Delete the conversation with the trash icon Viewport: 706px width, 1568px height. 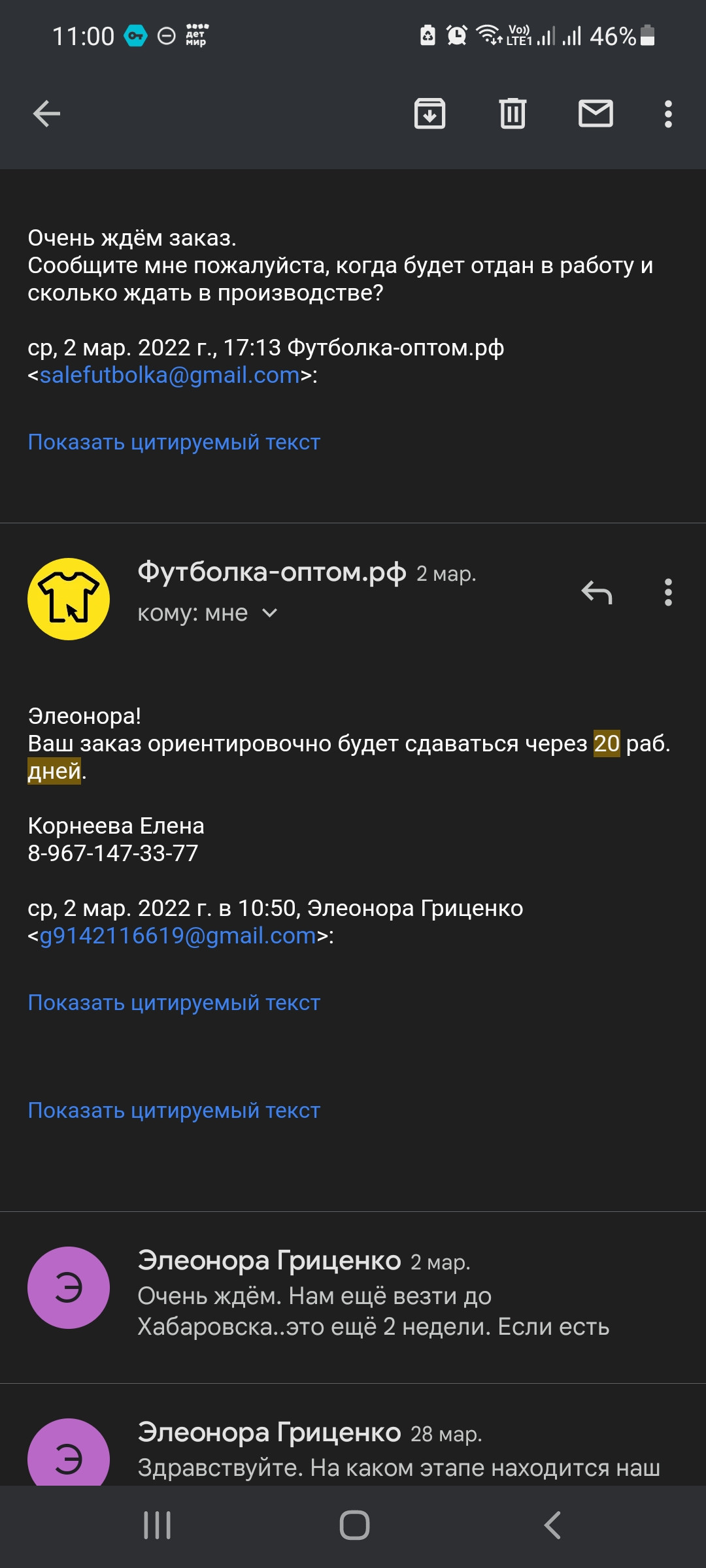coord(513,114)
